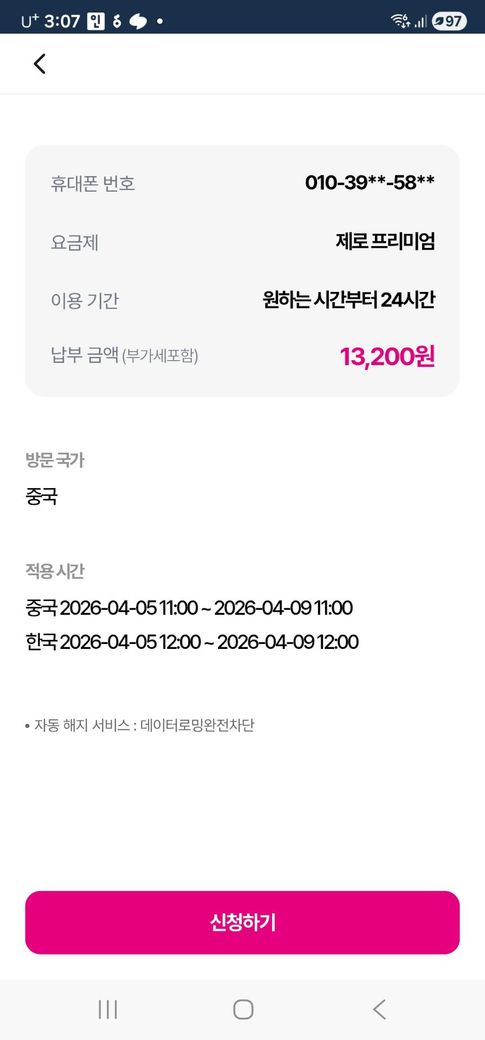Viewport: 485px width, 1040px height.
Task: Go back using the top-left arrow
Action: pos(40,64)
